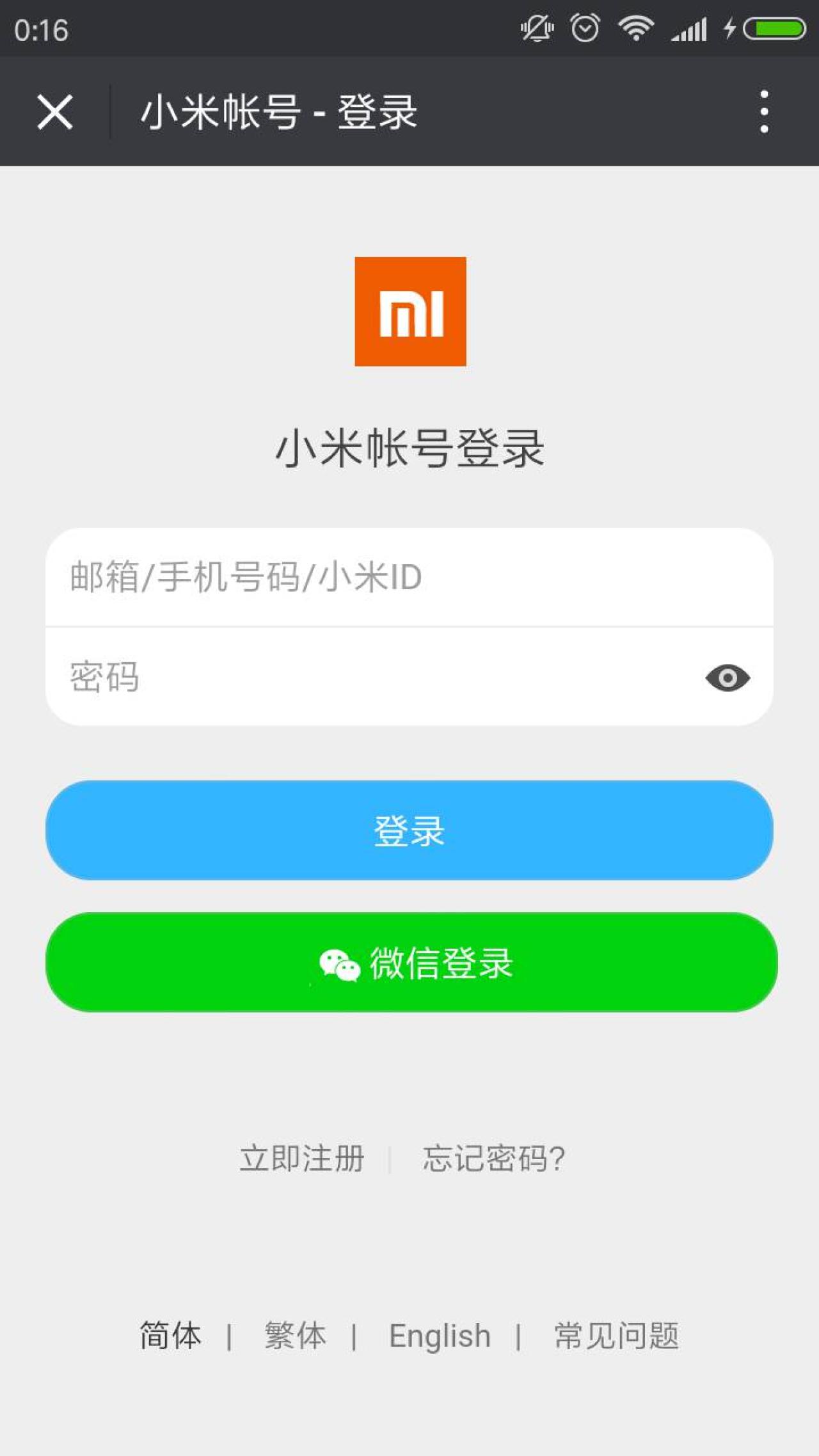Open the three-dot overflow menu

(763, 112)
